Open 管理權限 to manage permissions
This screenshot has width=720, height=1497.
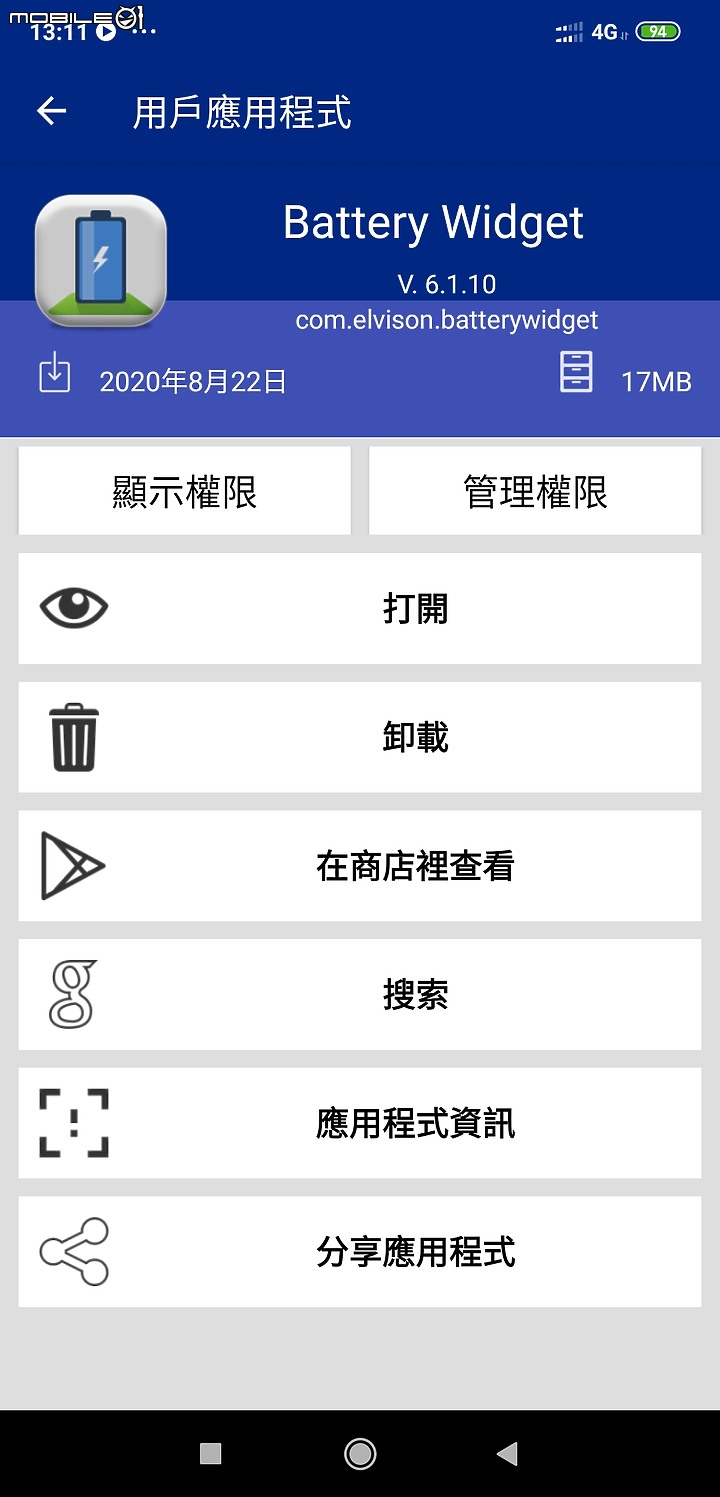click(x=535, y=492)
